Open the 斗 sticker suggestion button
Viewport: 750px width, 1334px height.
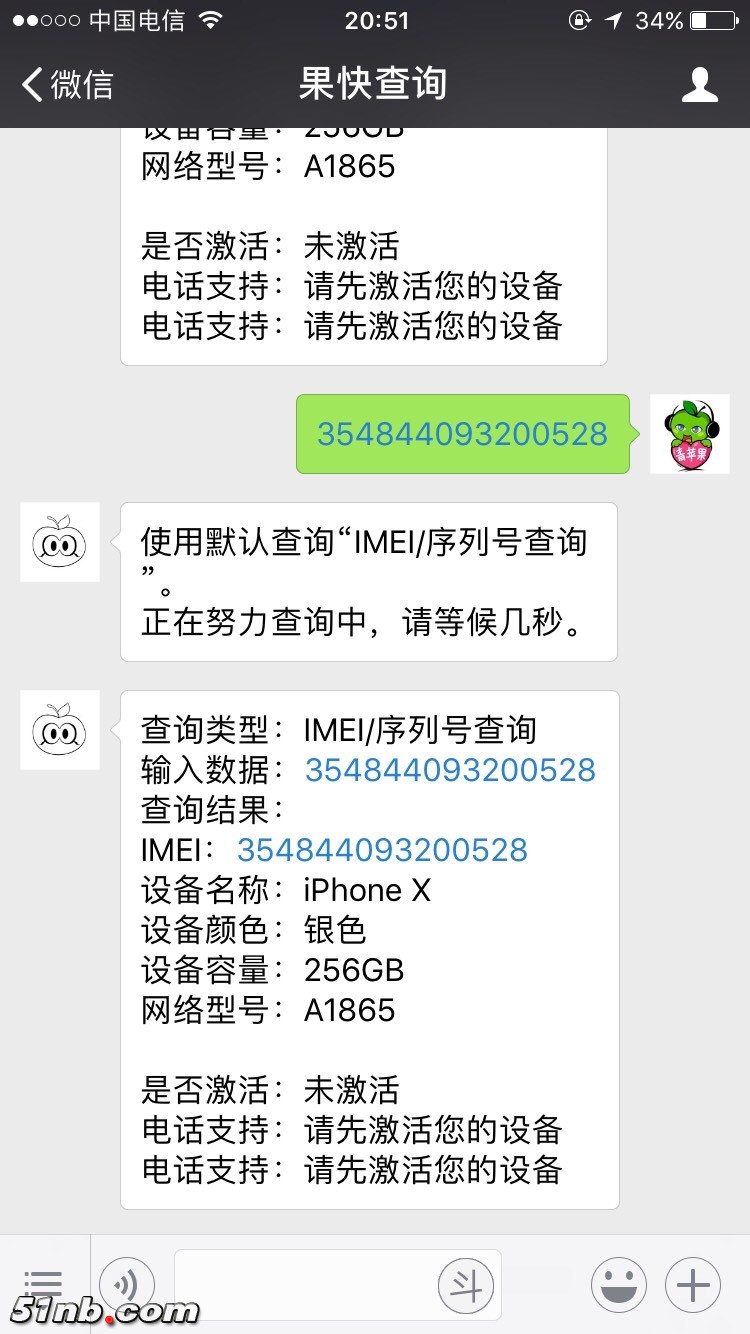coord(466,1284)
